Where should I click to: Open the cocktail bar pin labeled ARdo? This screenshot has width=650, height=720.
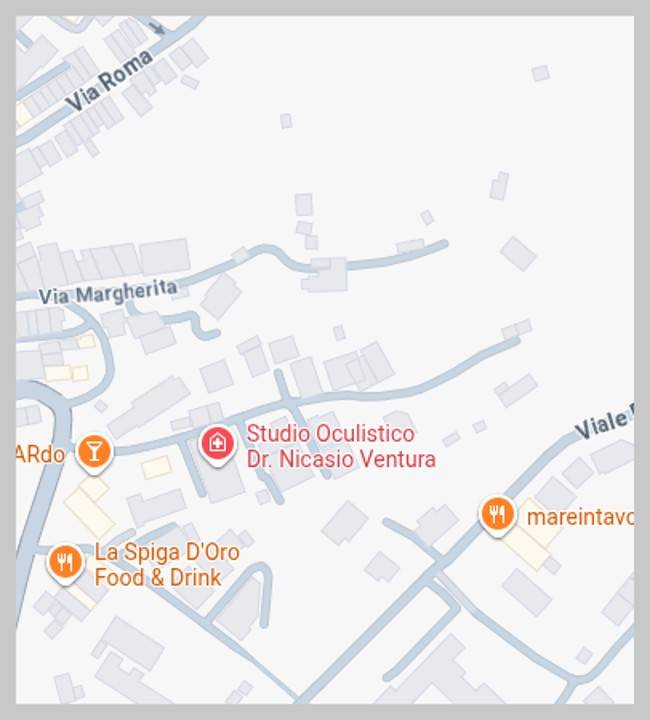94,451
